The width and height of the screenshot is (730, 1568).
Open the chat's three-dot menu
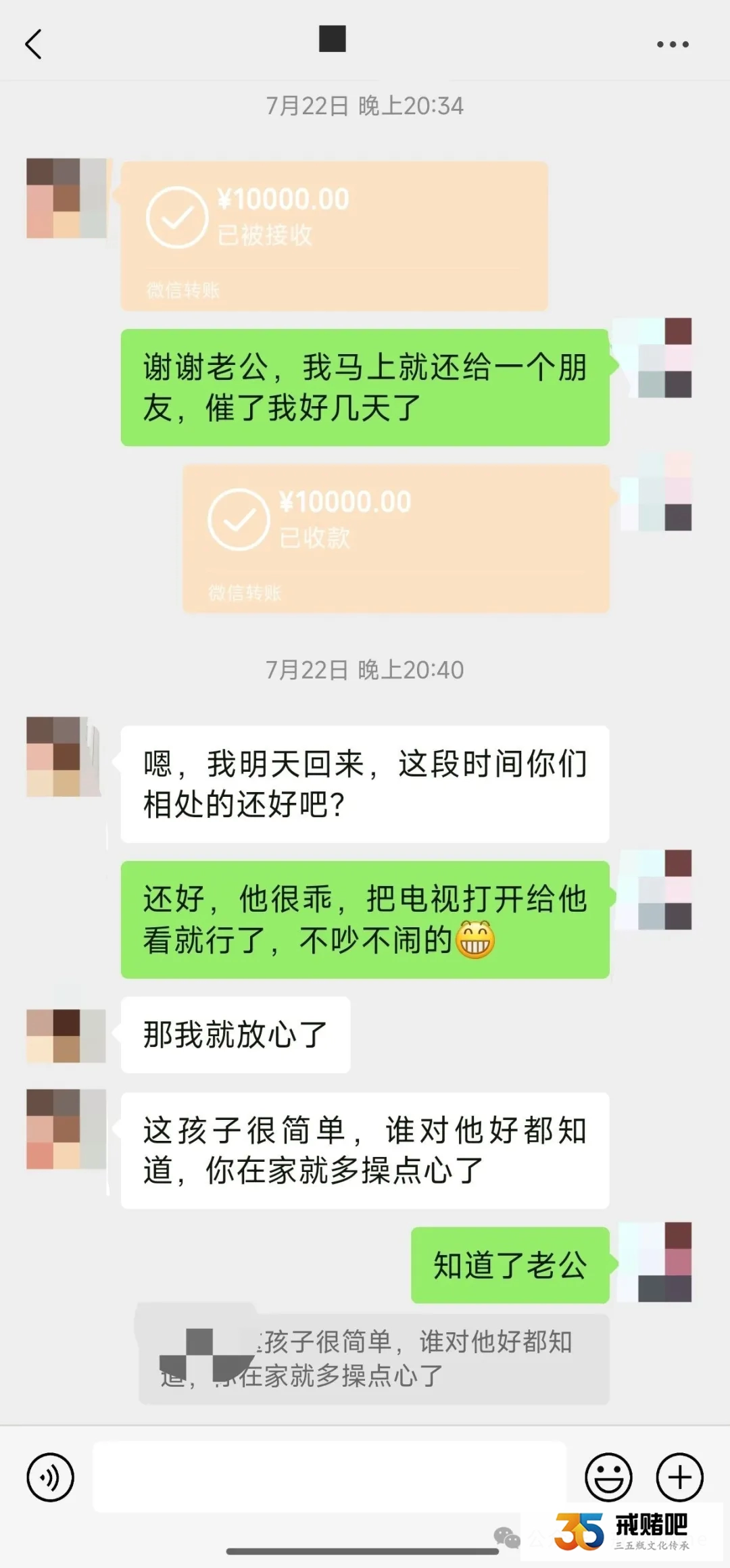(x=673, y=45)
